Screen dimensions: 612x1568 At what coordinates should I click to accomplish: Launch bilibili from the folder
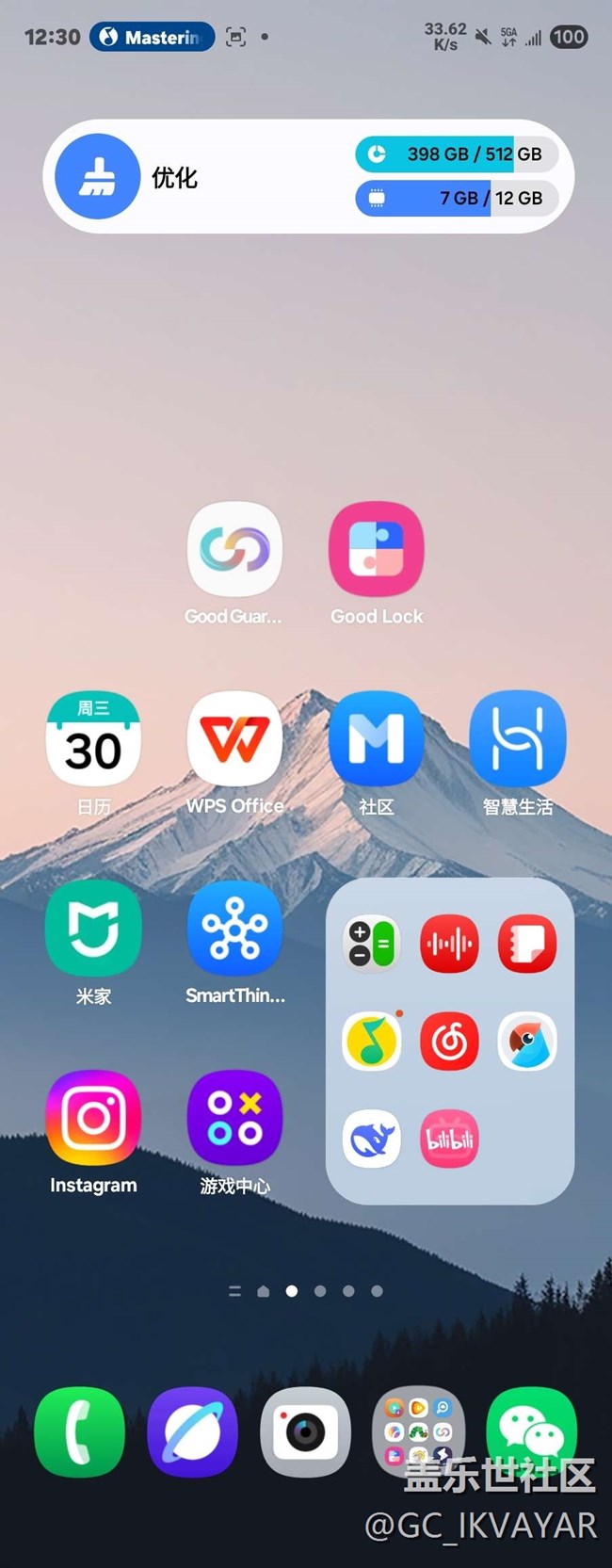[449, 1140]
